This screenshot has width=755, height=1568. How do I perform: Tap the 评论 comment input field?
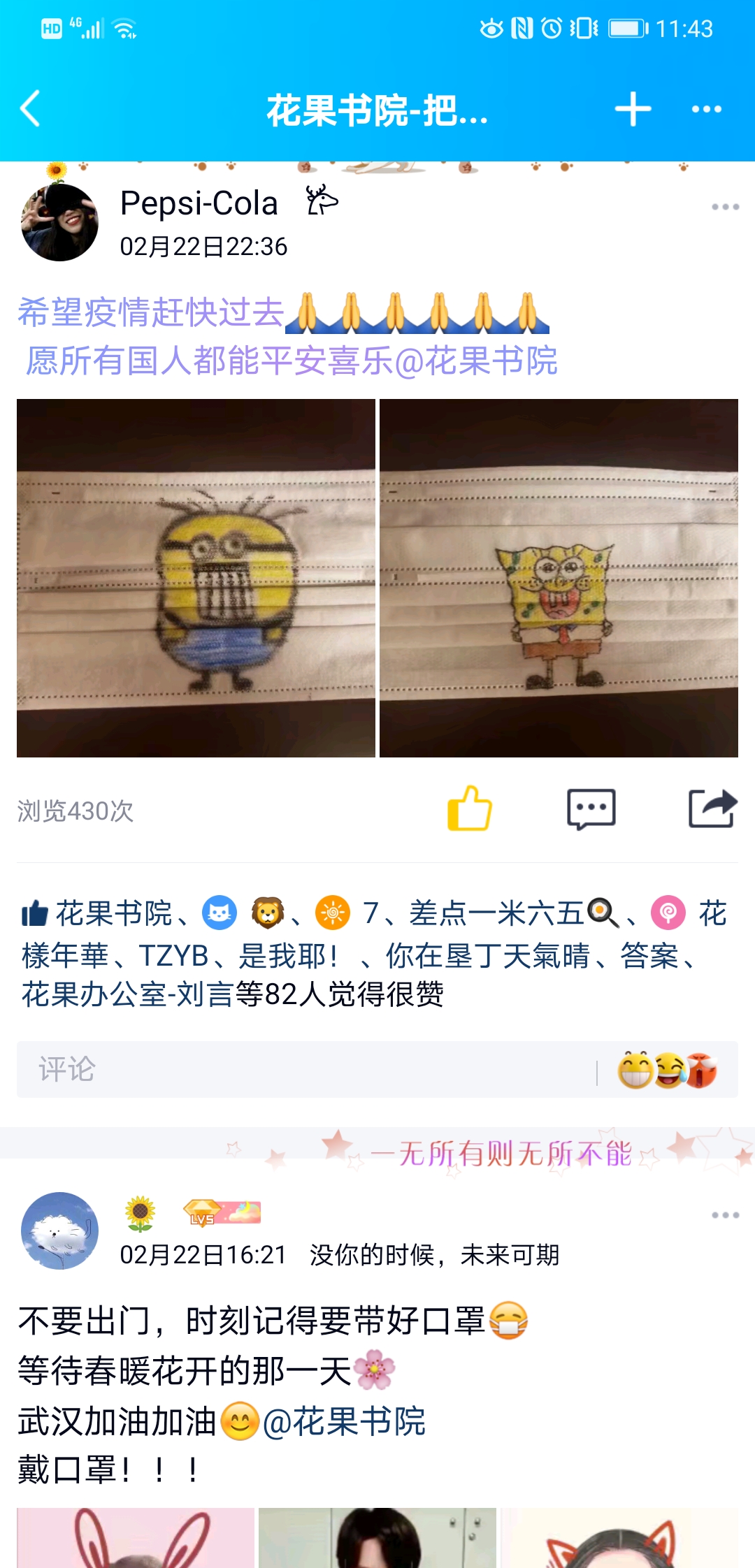coord(301,1069)
